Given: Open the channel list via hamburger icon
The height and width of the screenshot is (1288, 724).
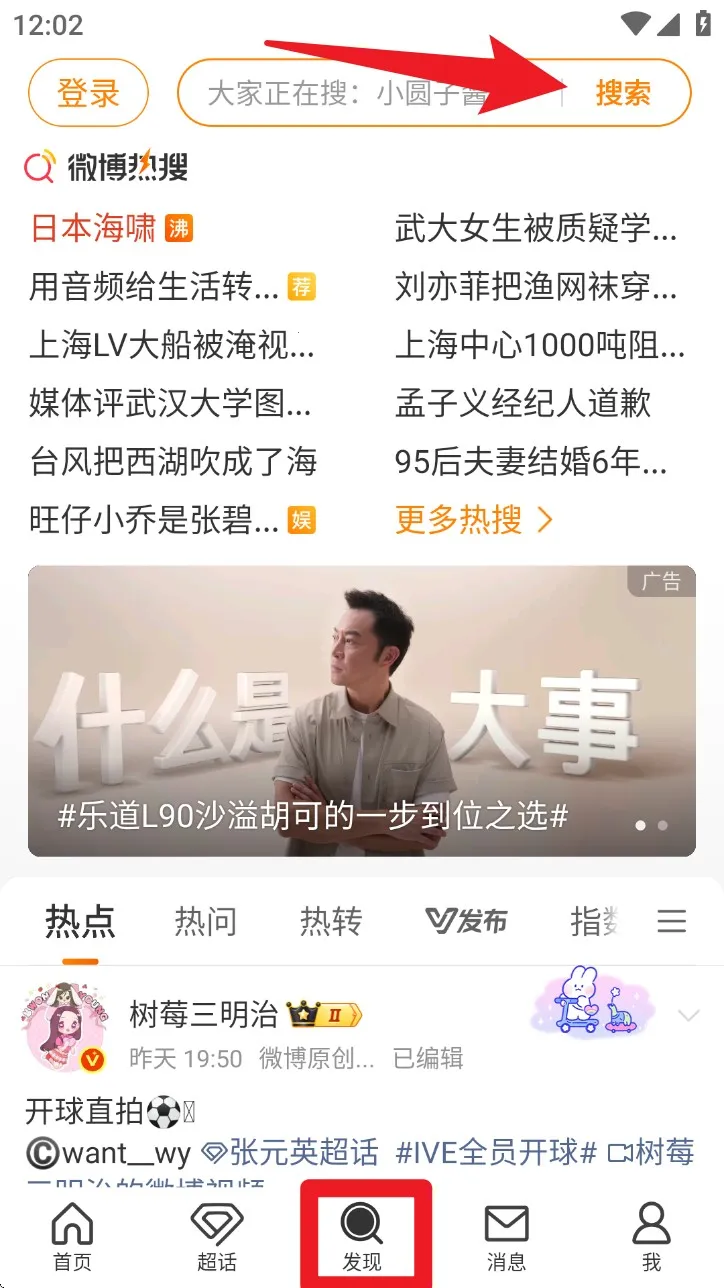Looking at the screenshot, I should (671, 921).
